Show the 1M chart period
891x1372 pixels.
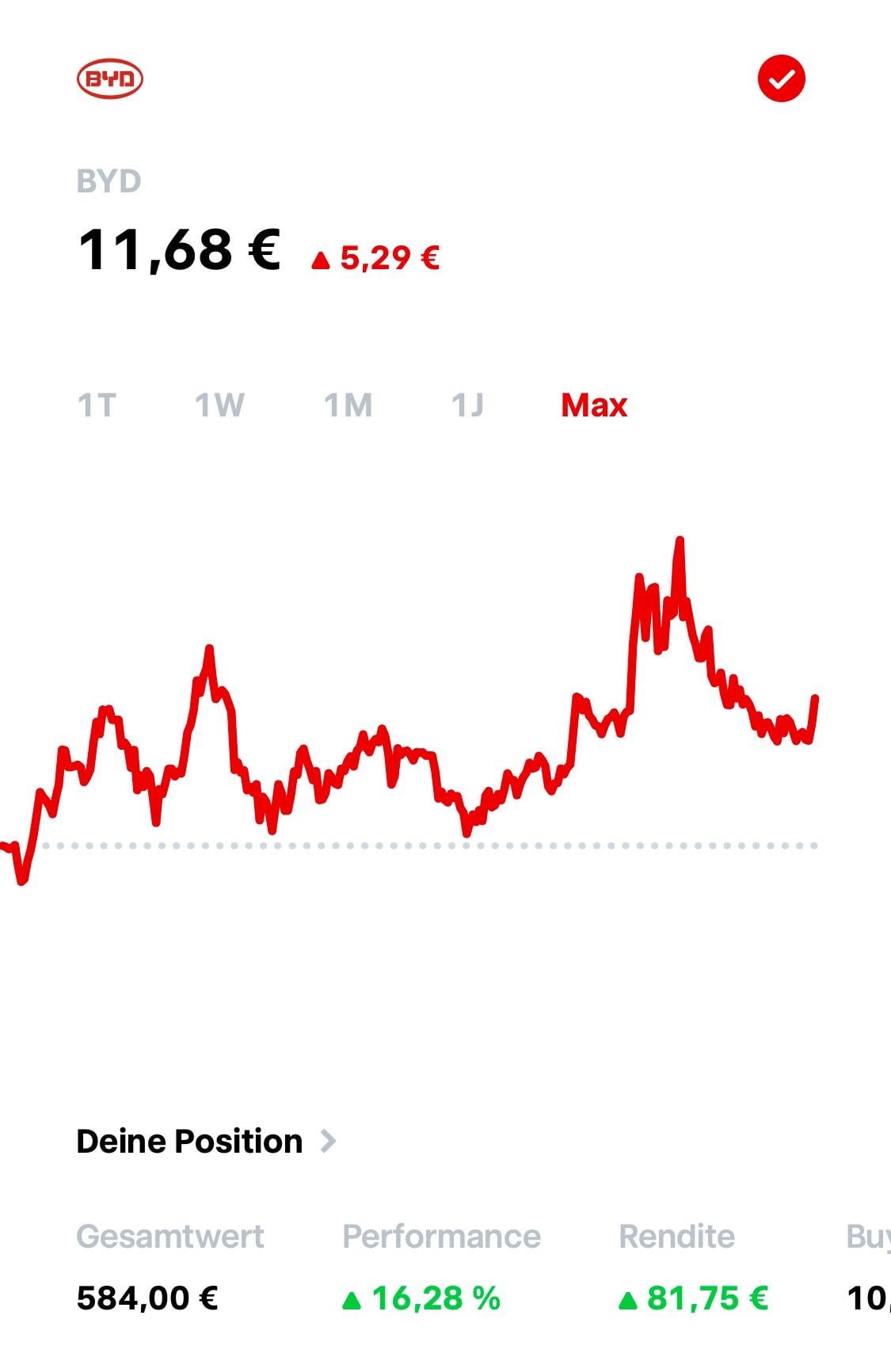click(348, 405)
